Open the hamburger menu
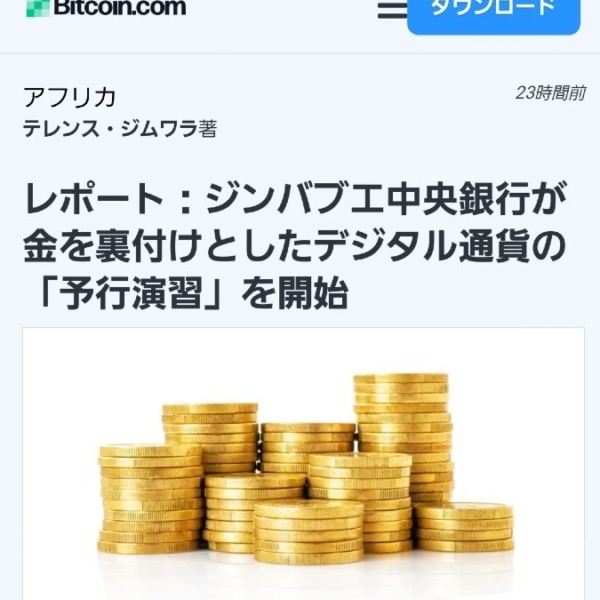This screenshot has width=600, height=600. coord(391,8)
